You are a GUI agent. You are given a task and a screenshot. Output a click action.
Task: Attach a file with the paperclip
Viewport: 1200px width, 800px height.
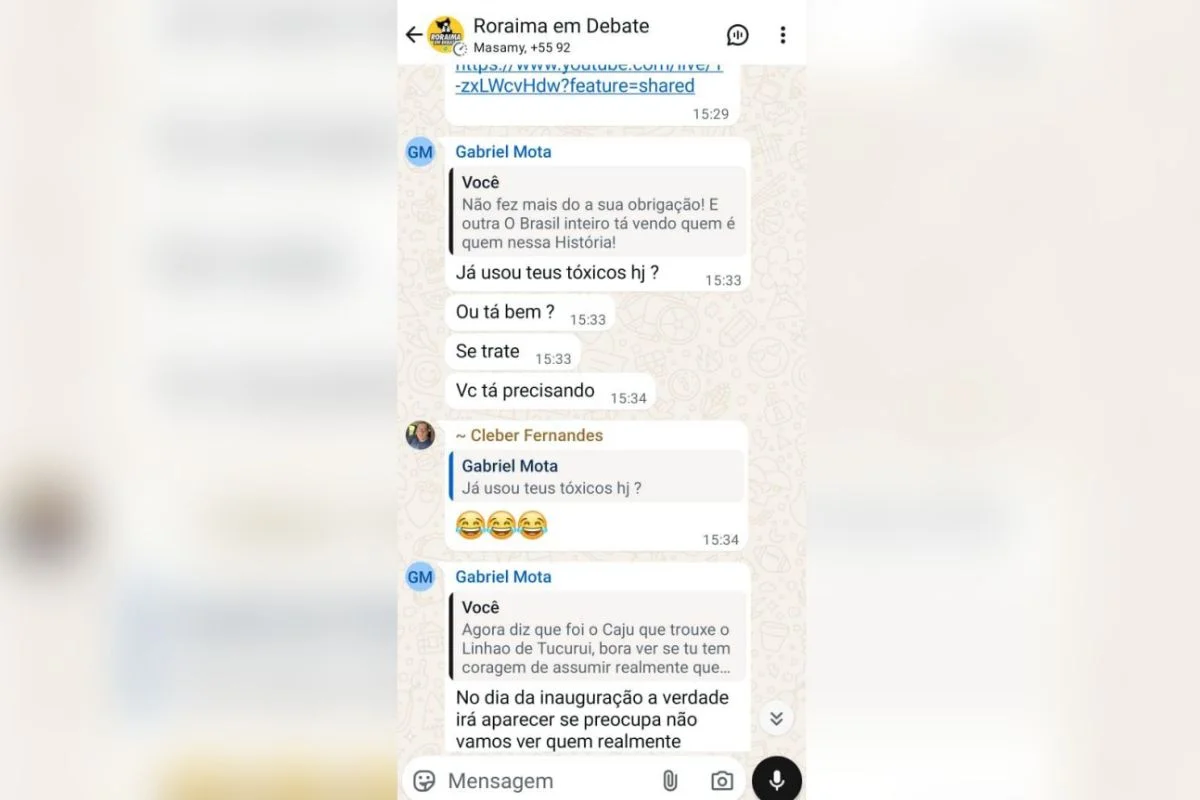point(669,781)
